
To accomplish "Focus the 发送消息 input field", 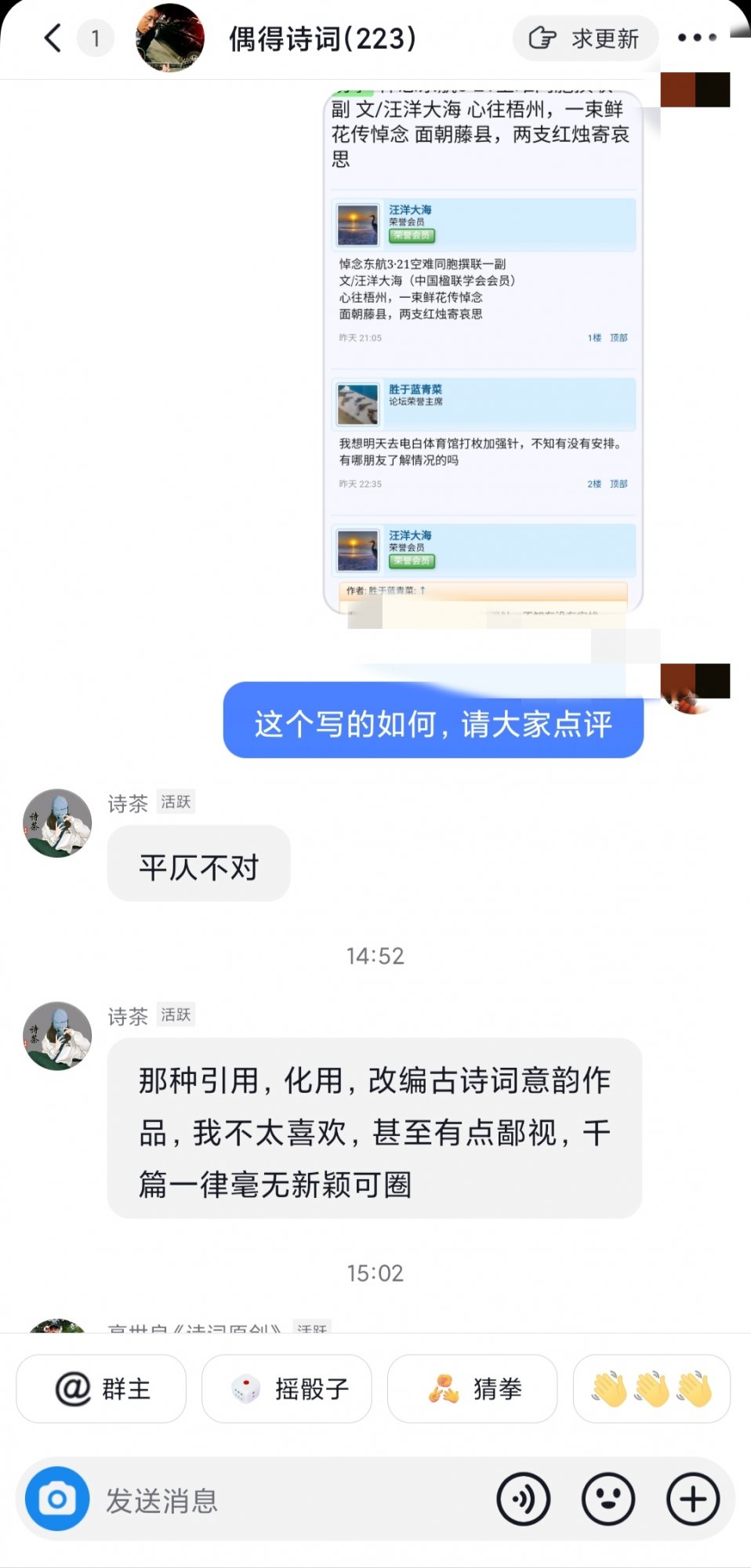I will 290,1500.
